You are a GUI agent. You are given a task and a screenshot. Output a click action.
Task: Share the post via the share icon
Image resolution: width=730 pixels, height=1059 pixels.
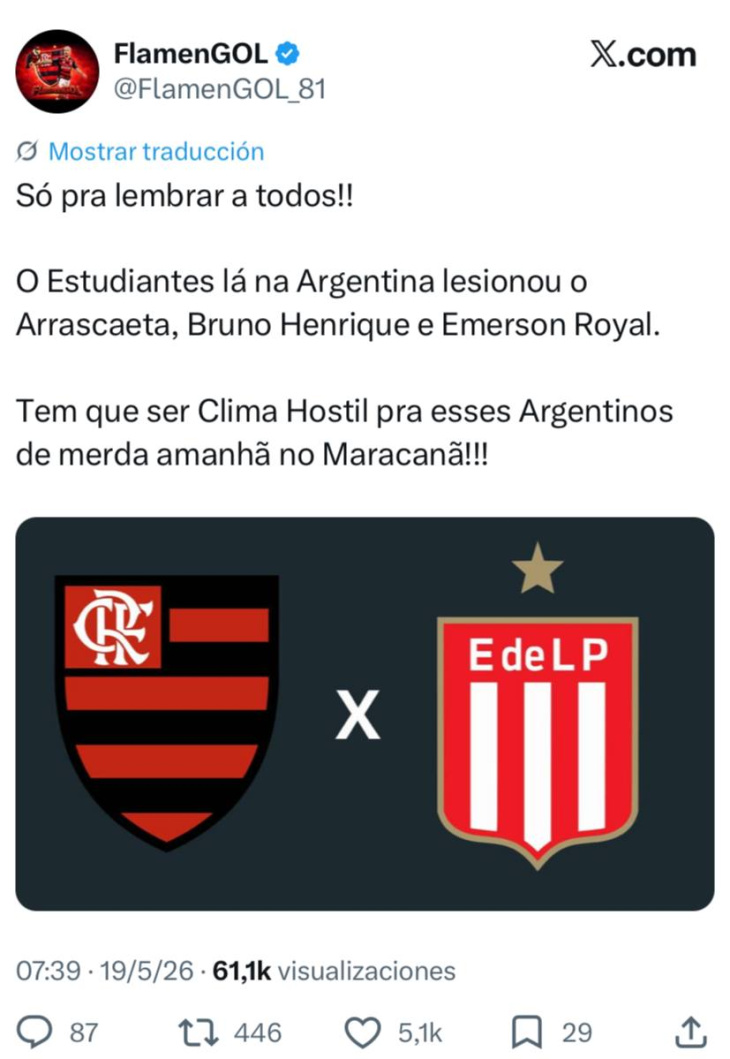tap(691, 1032)
